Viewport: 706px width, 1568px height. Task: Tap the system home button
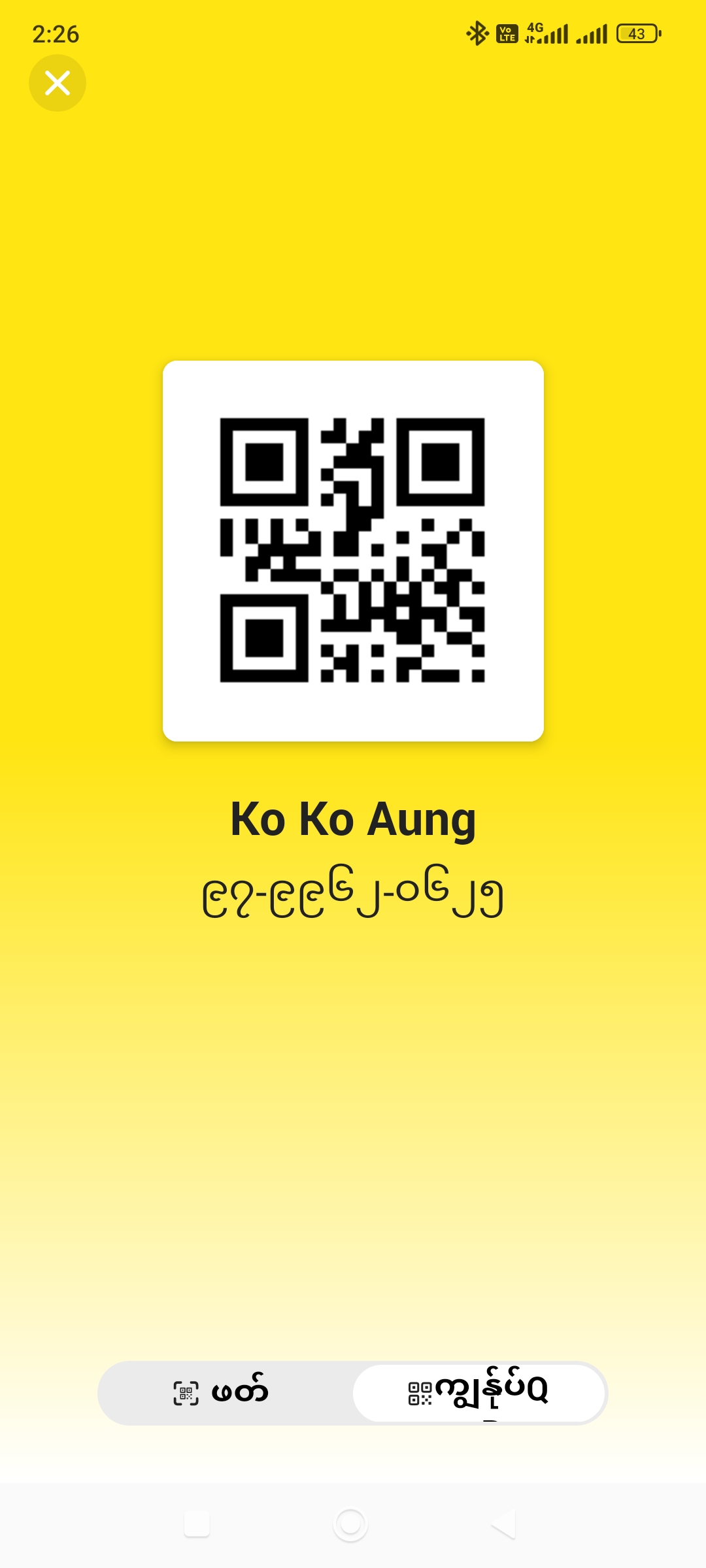coord(350,1524)
